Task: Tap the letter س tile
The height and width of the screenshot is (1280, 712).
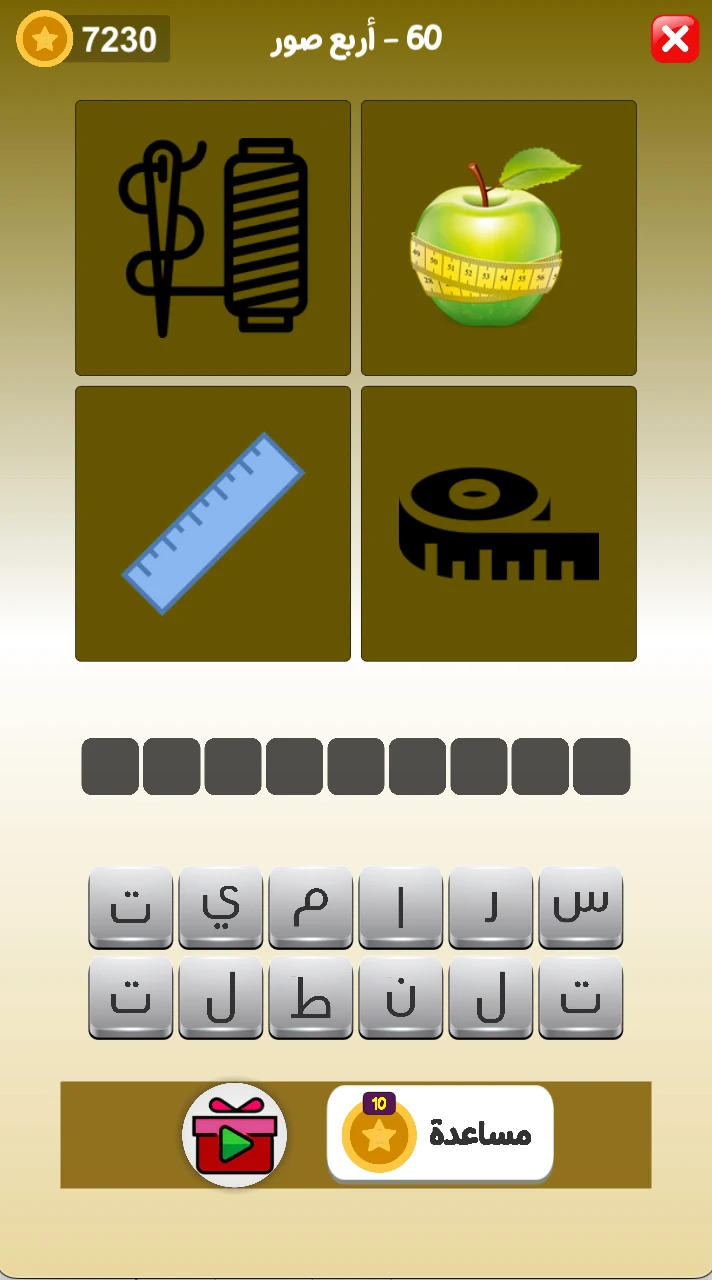Action: pyautogui.click(x=580, y=906)
